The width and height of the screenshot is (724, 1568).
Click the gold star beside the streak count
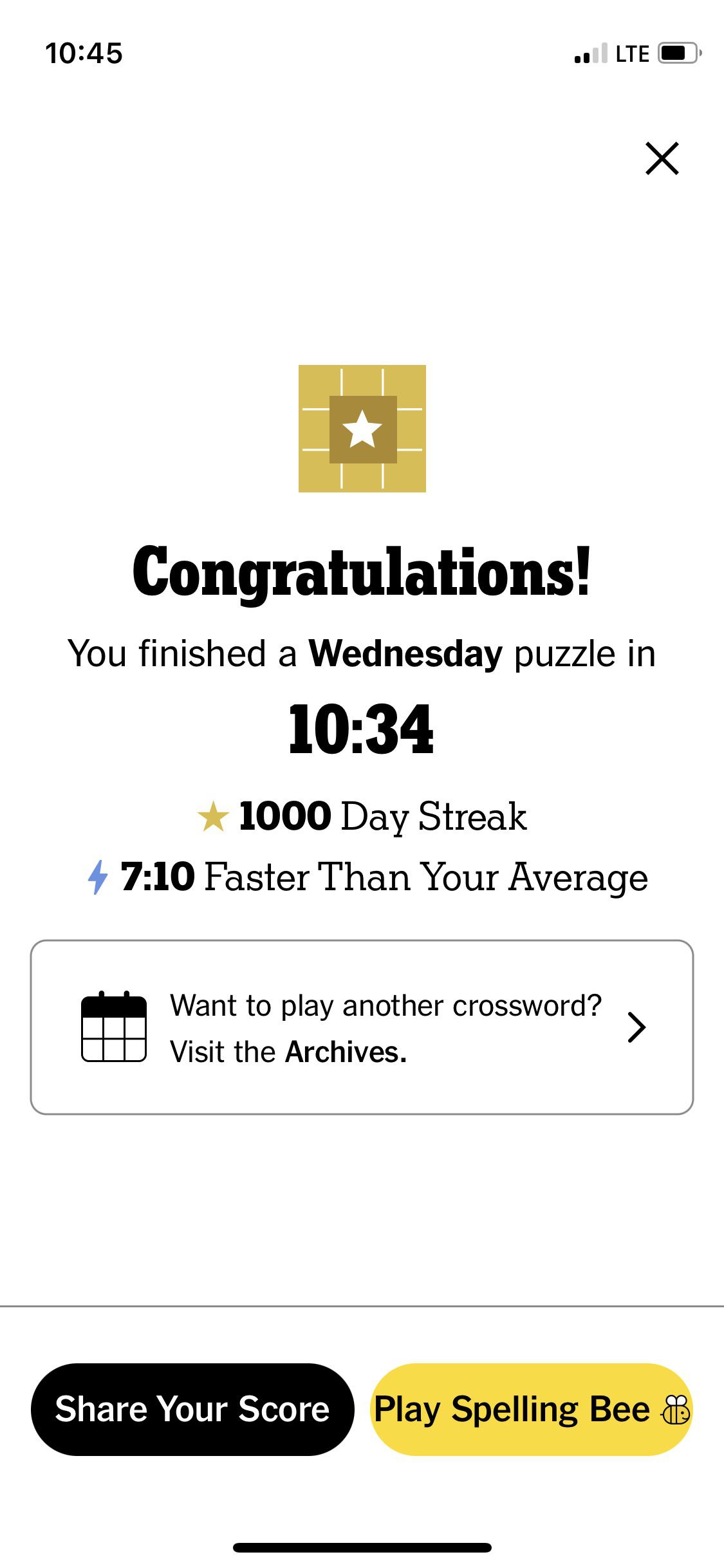213,815
